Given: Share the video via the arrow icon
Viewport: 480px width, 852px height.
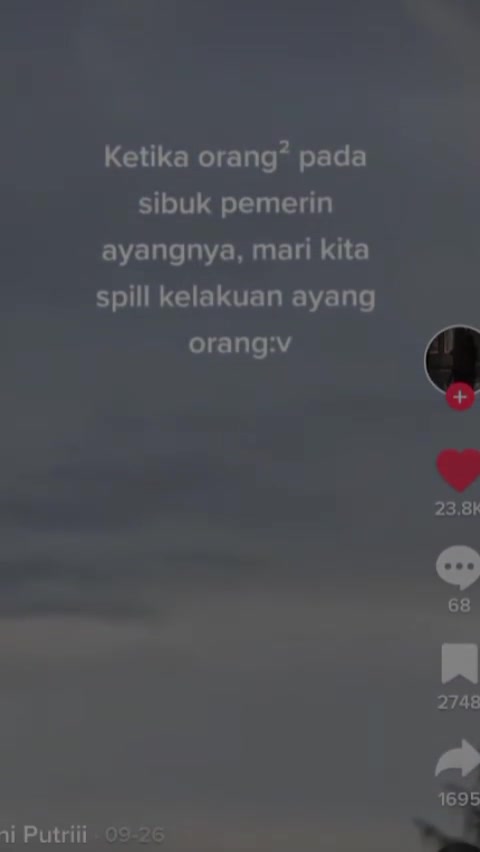Looking at the screenshot, I should [458, 759].
